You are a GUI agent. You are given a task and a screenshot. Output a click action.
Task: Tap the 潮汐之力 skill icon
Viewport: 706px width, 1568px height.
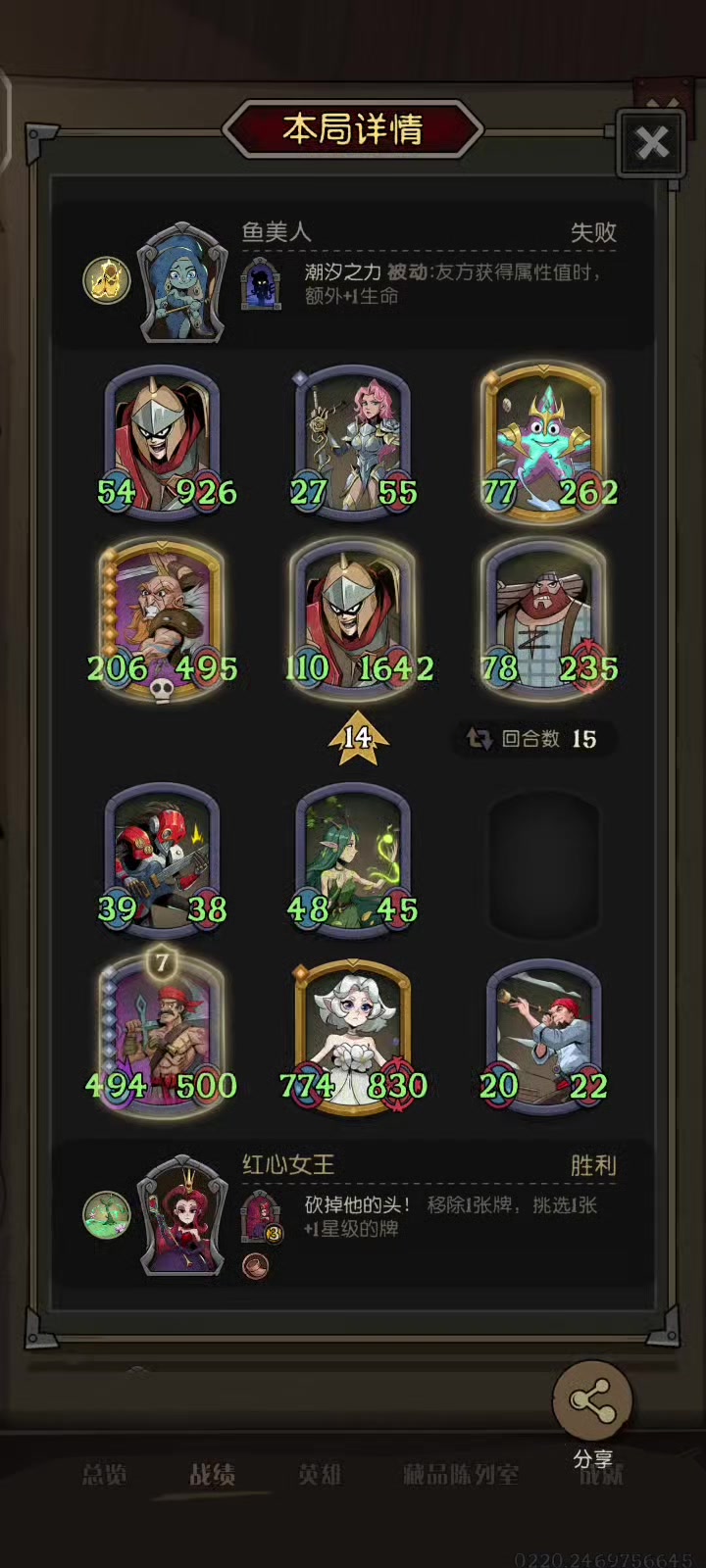pyautogui.click(x=261, y=283)
